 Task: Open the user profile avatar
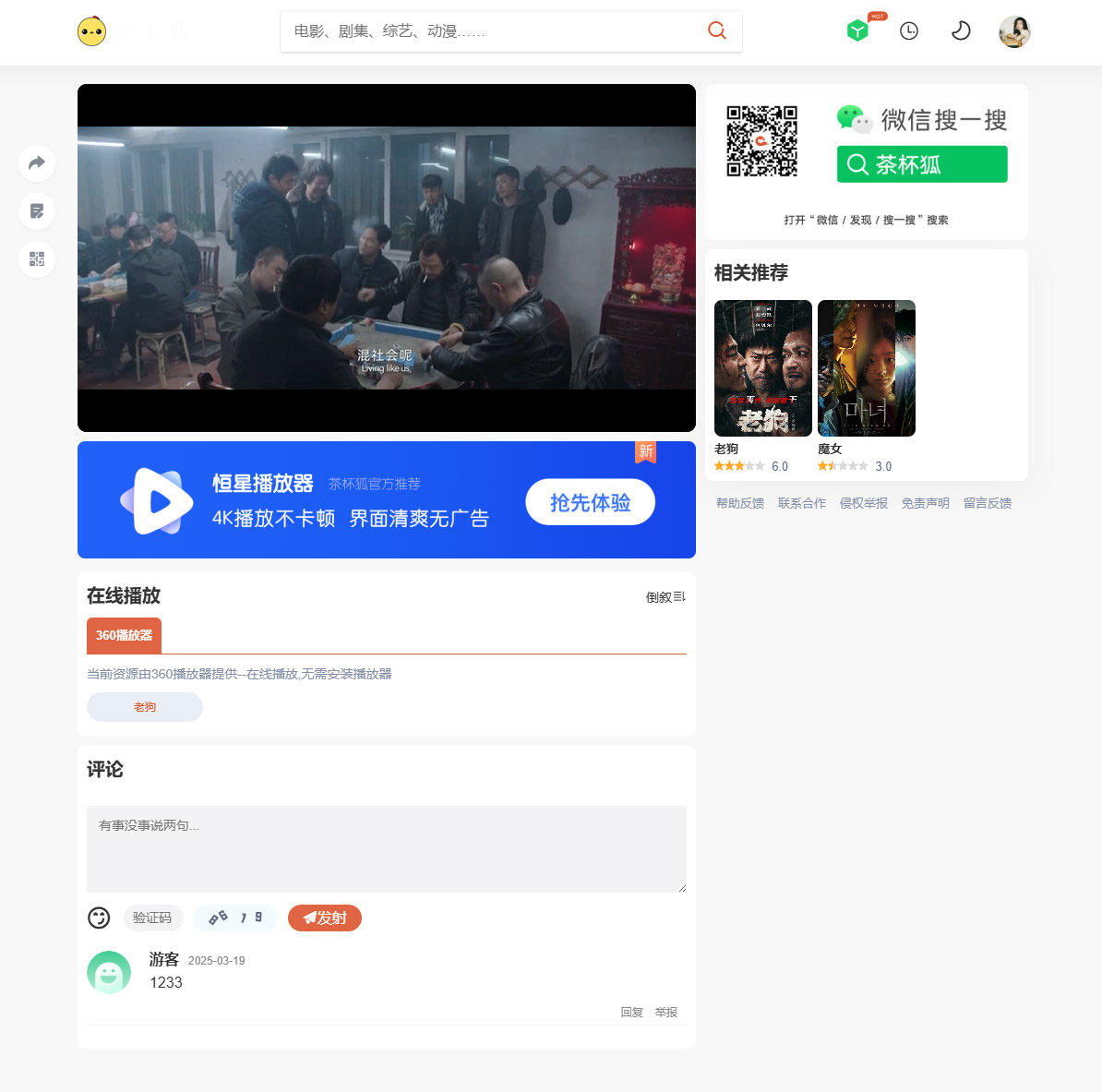1014,31
